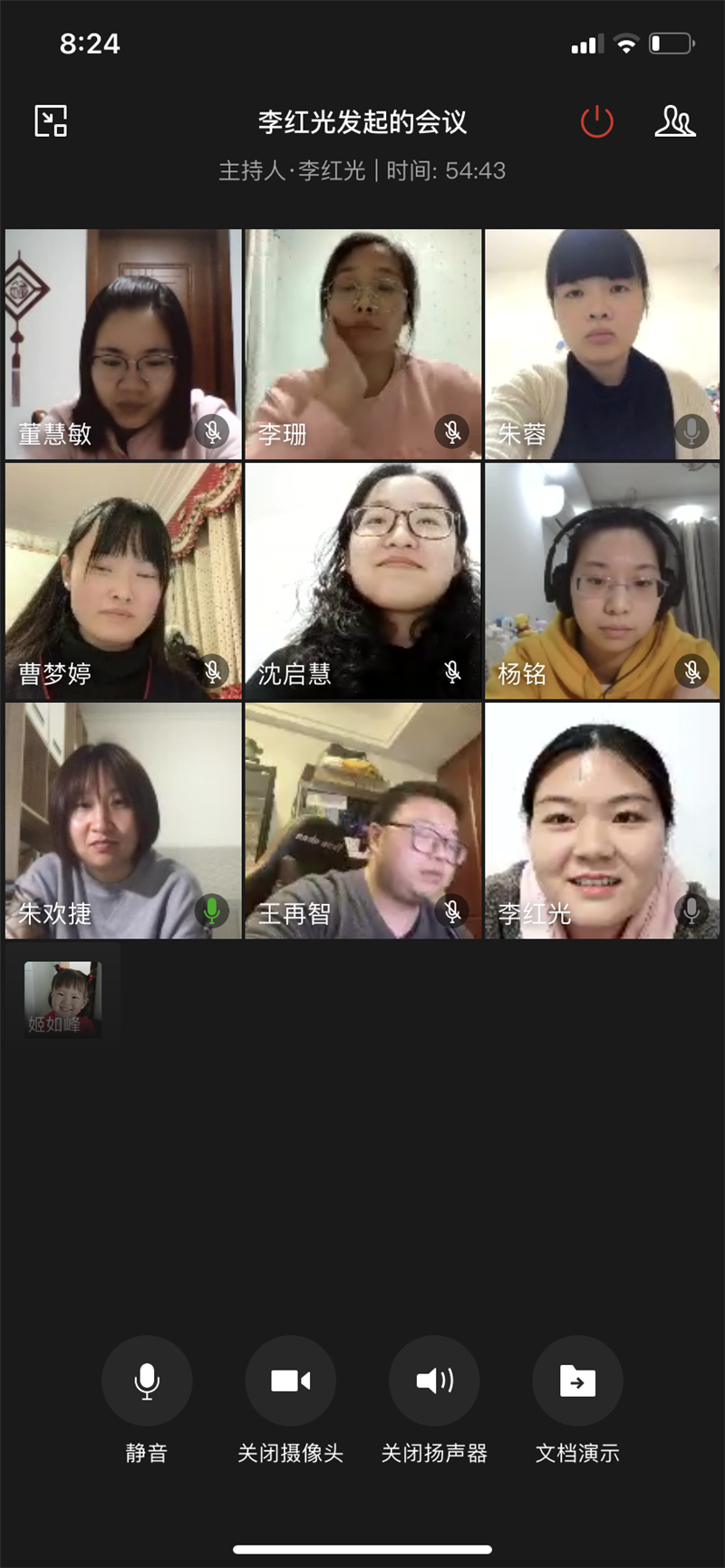Turn off the speaker (关闭扬声器)
The height and width of the screenshot is (1568, 725).
click(434, 1380)
